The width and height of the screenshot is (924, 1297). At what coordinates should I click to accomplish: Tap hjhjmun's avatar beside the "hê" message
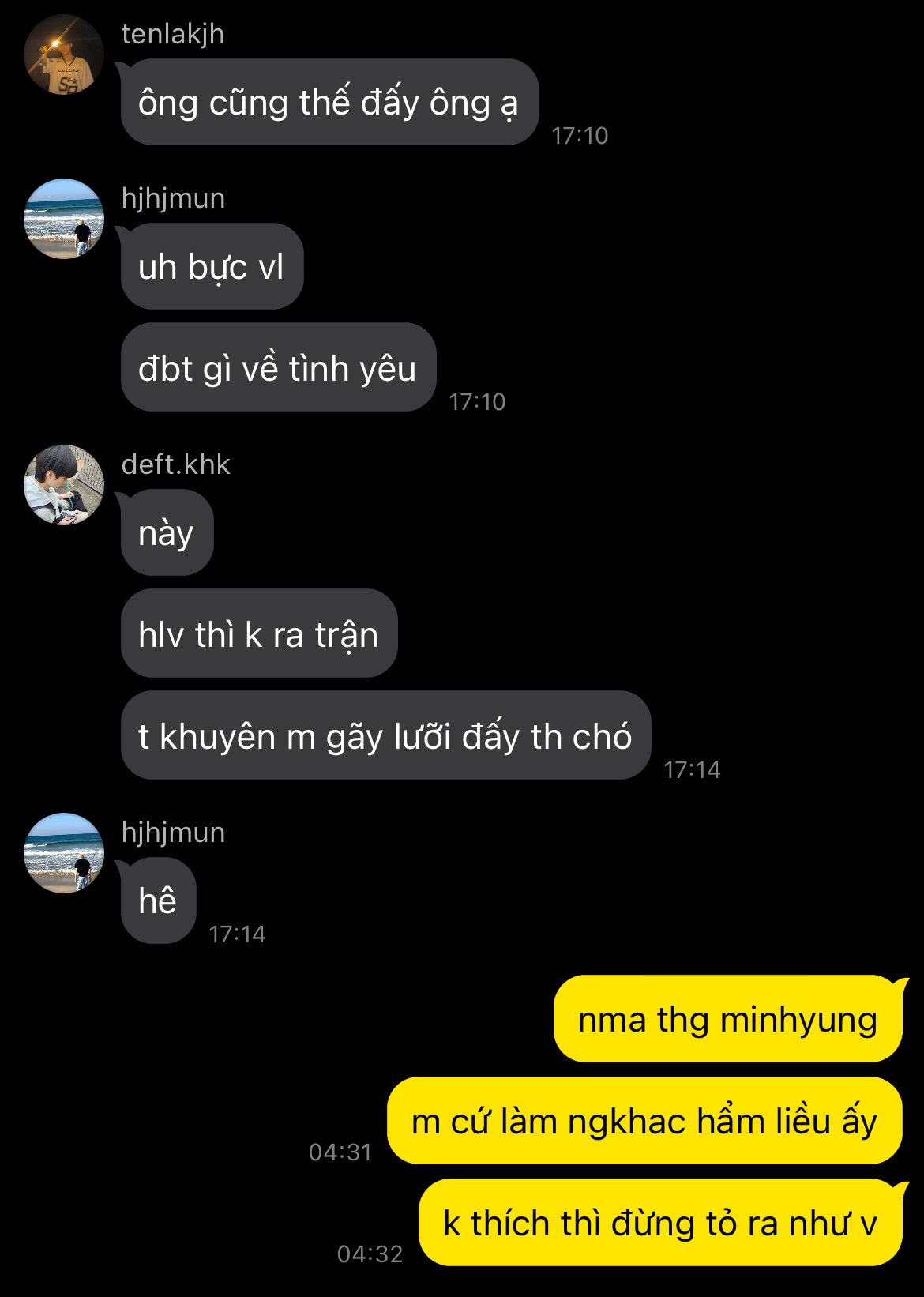[x=64, y=853]
